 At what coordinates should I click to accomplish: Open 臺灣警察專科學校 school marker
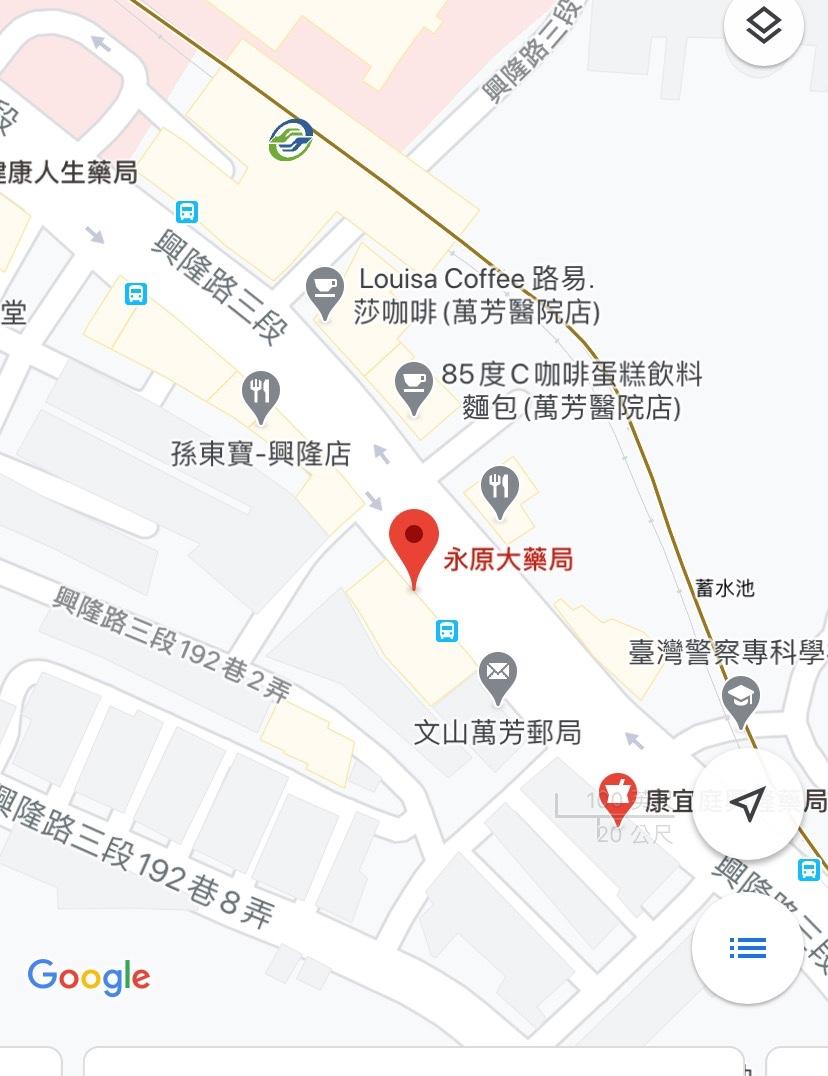[x=741, y=700]
